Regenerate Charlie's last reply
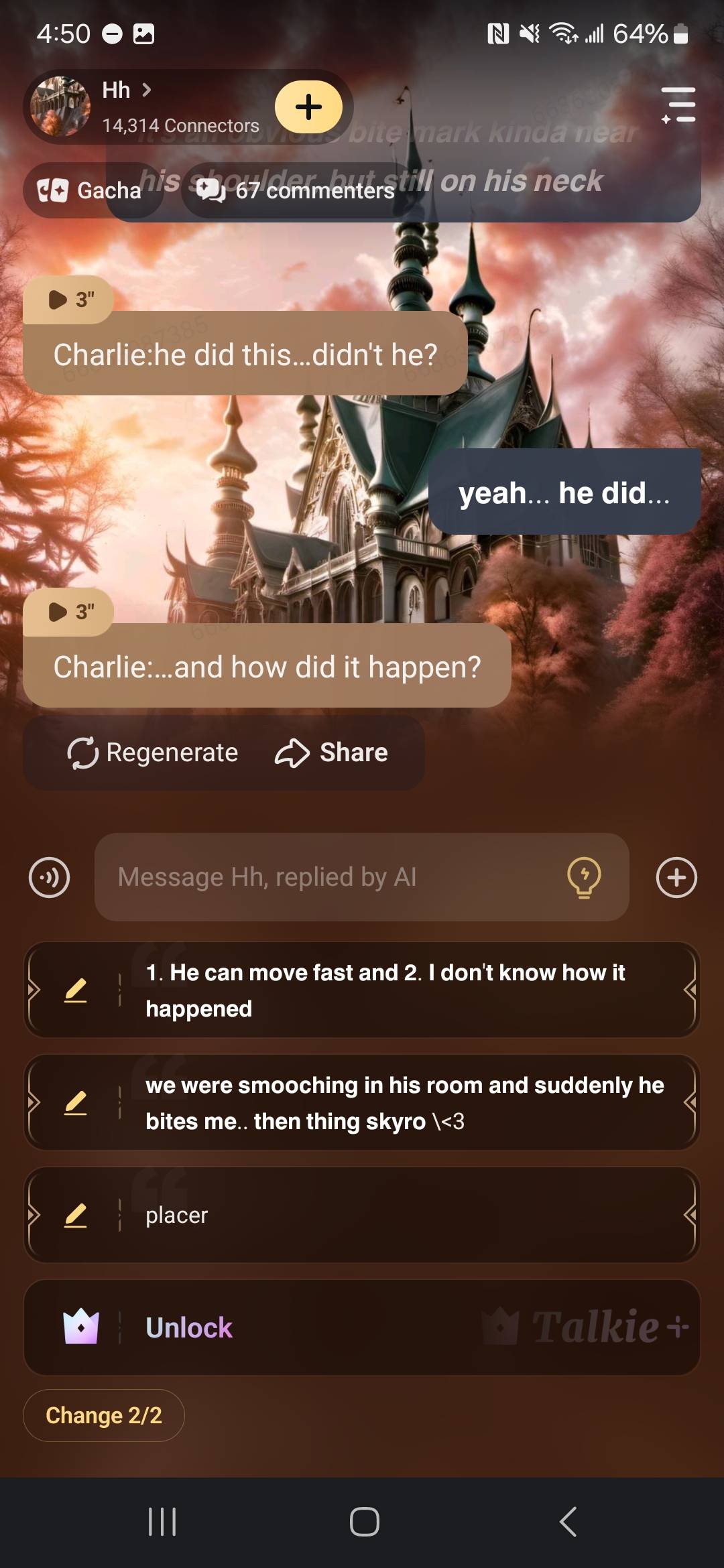The image size is (724, 1568). pyautogui.click(x=153, y=753)
